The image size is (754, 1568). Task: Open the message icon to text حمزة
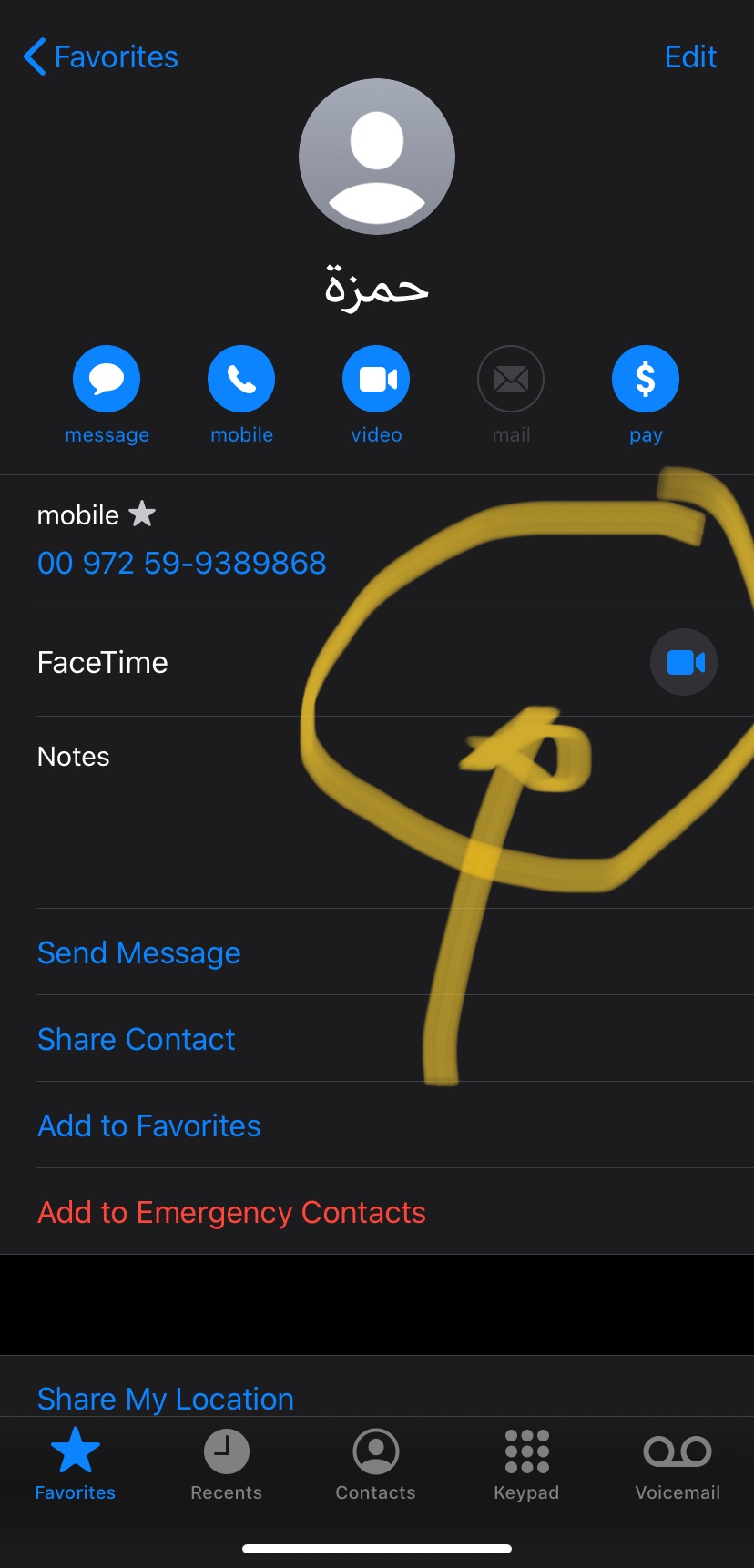point(107,378)
